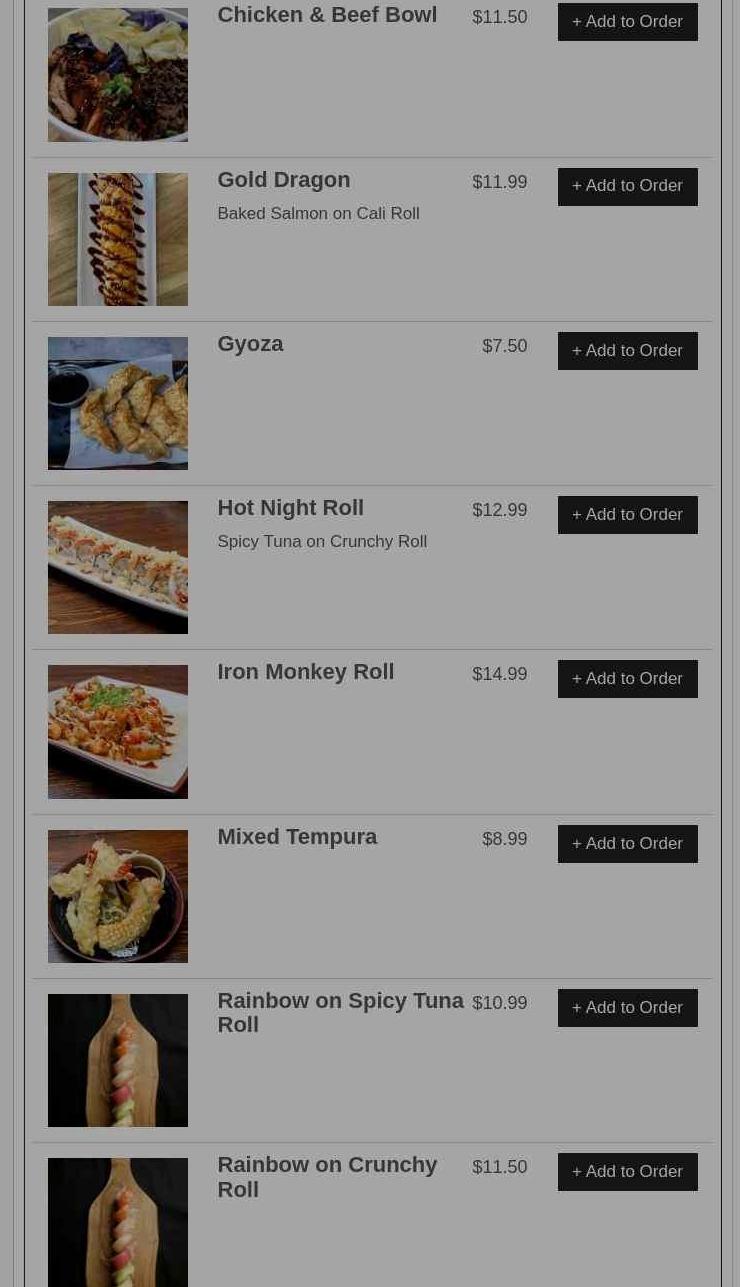Add Rainbow on Spicy Tuna Roll

pos(627,1008)
